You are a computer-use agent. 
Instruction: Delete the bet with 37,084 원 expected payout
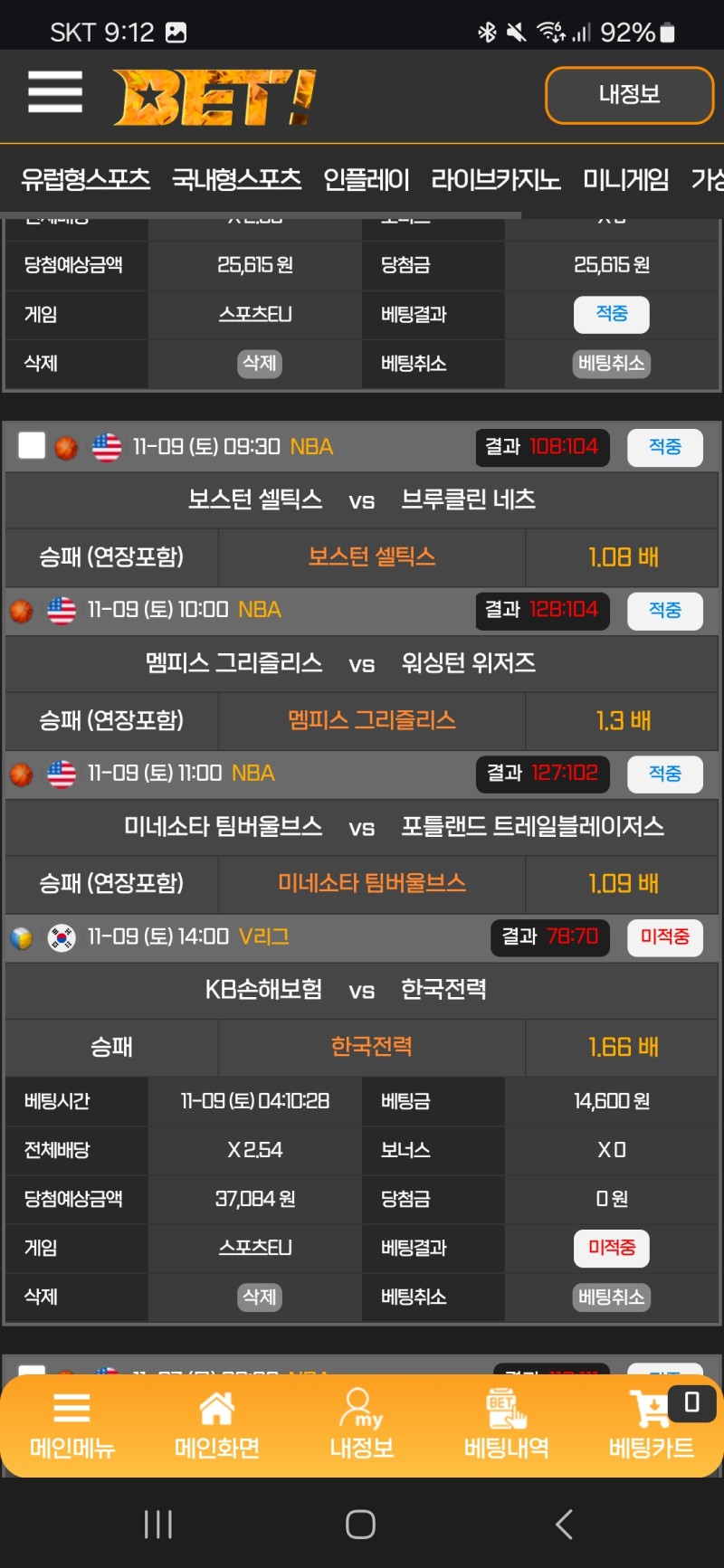tap(259, 1297)
